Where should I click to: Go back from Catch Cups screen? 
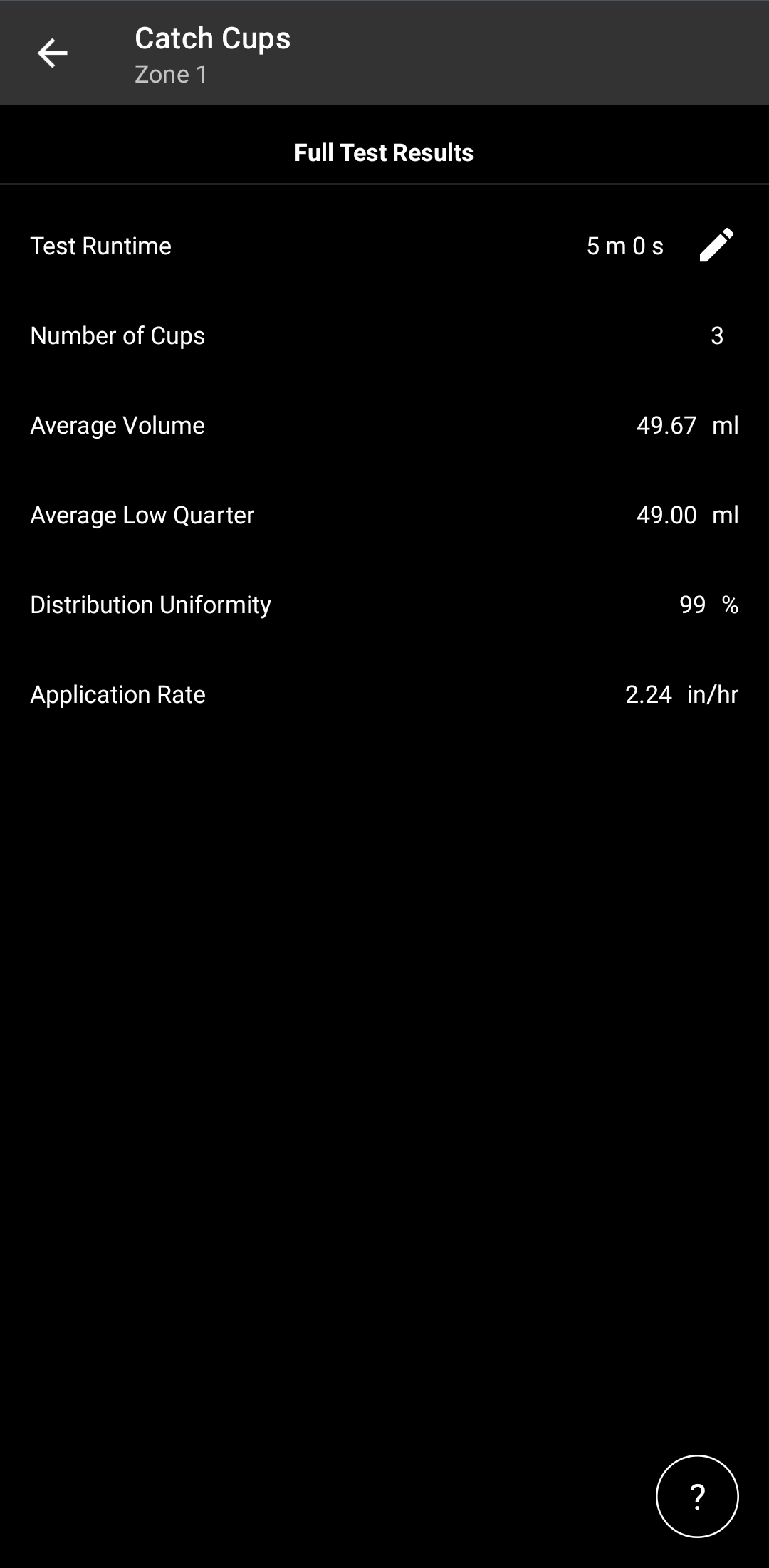[52, 53]
